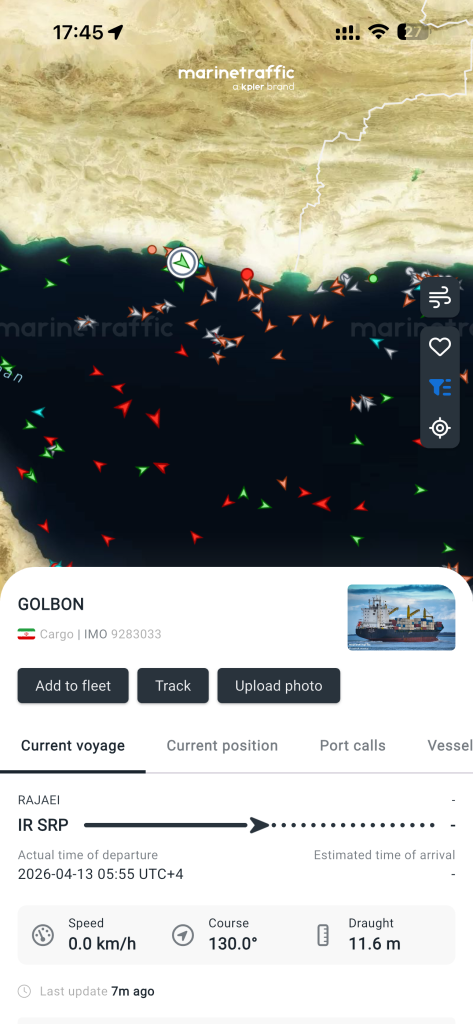Image resolution: width=473 pixels, height=1024 pixels.
Task: Select the Current voyage tab
Action: [73, 746]
